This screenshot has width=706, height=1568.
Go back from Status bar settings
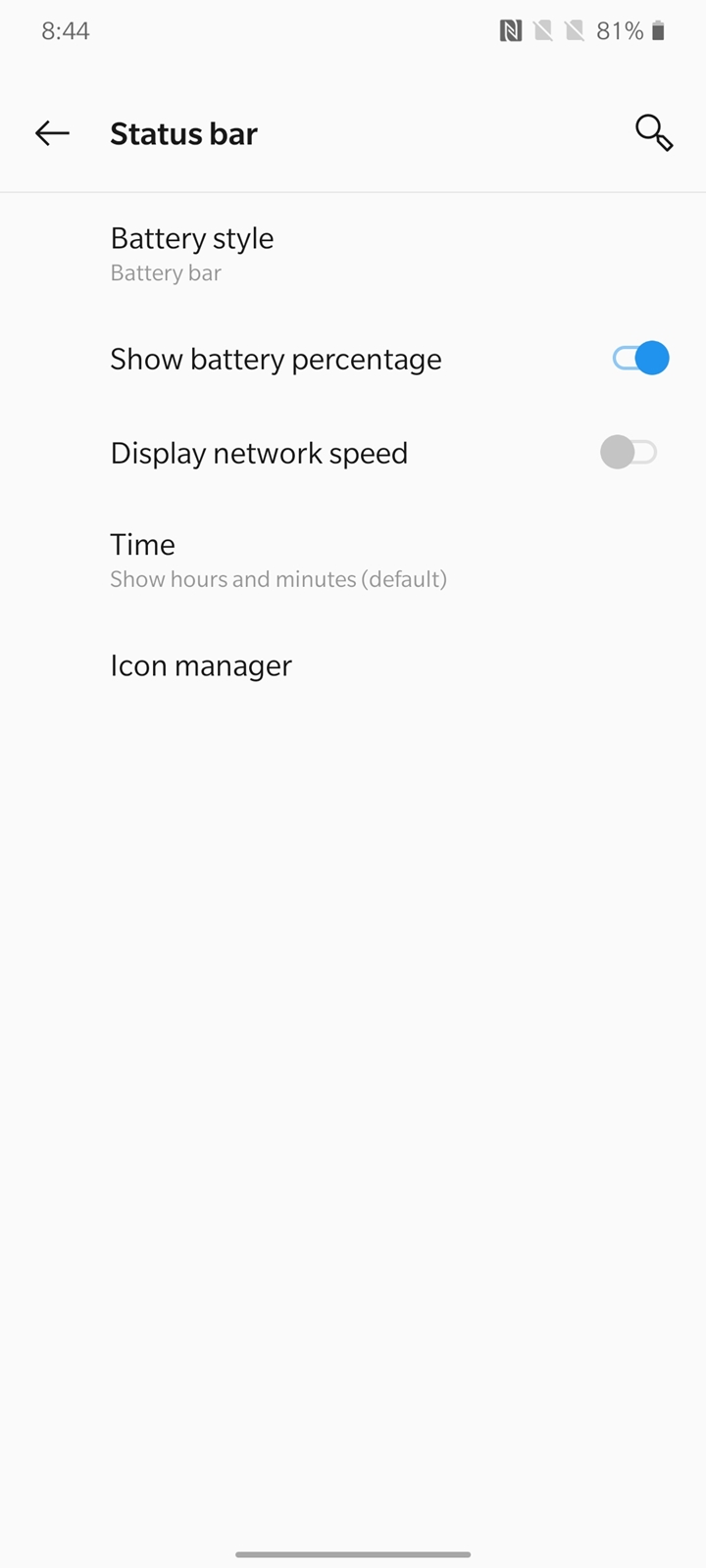(x=52, y=133)
